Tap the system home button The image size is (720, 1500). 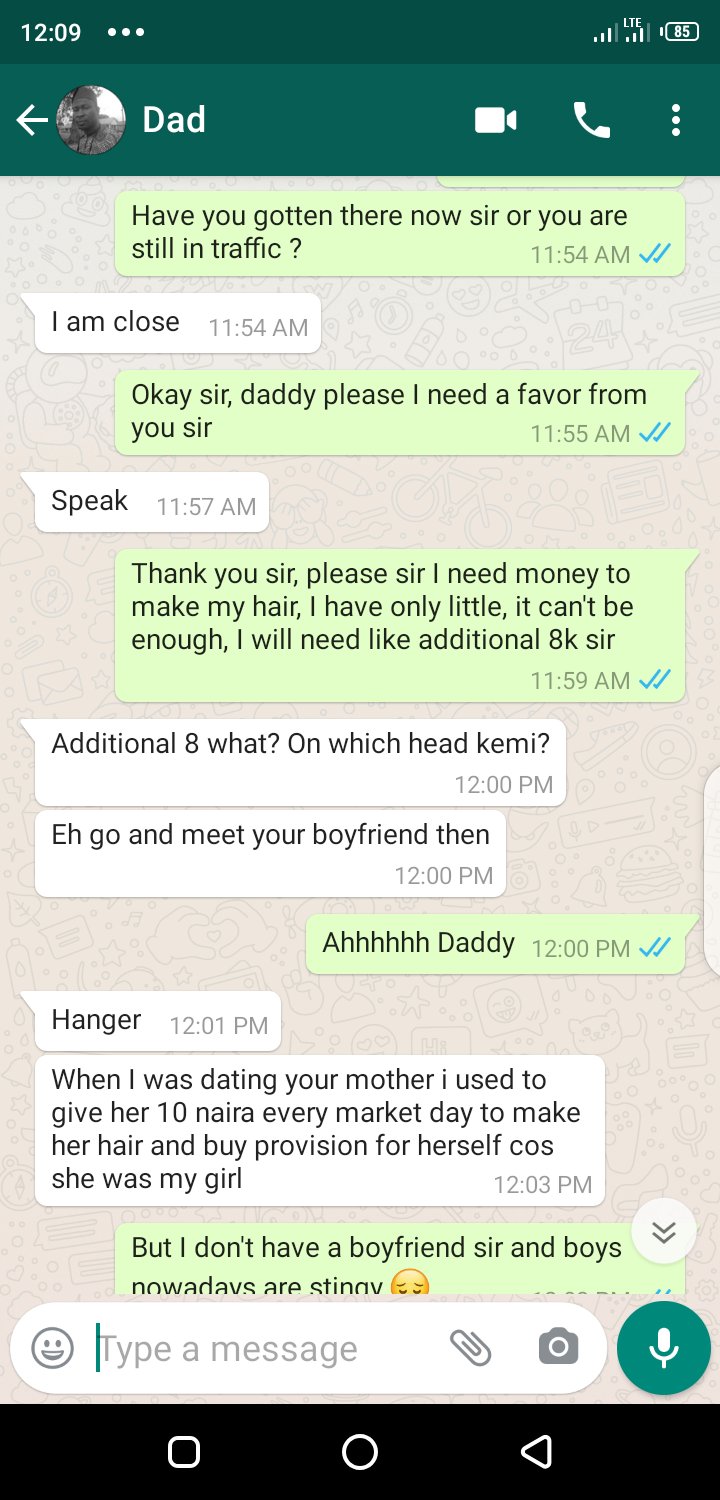[x=360, y=1451]
